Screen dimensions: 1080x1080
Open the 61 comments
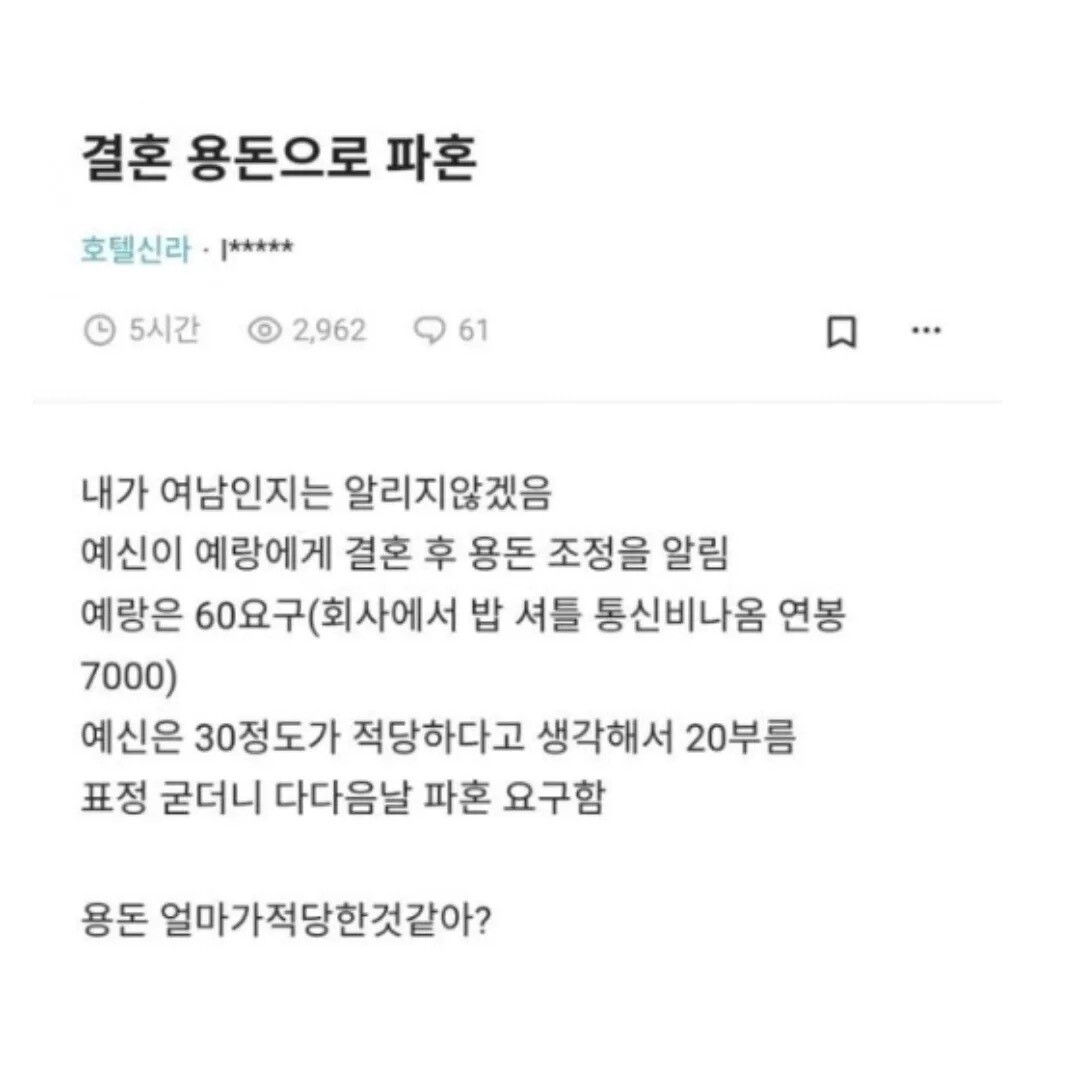451,330
